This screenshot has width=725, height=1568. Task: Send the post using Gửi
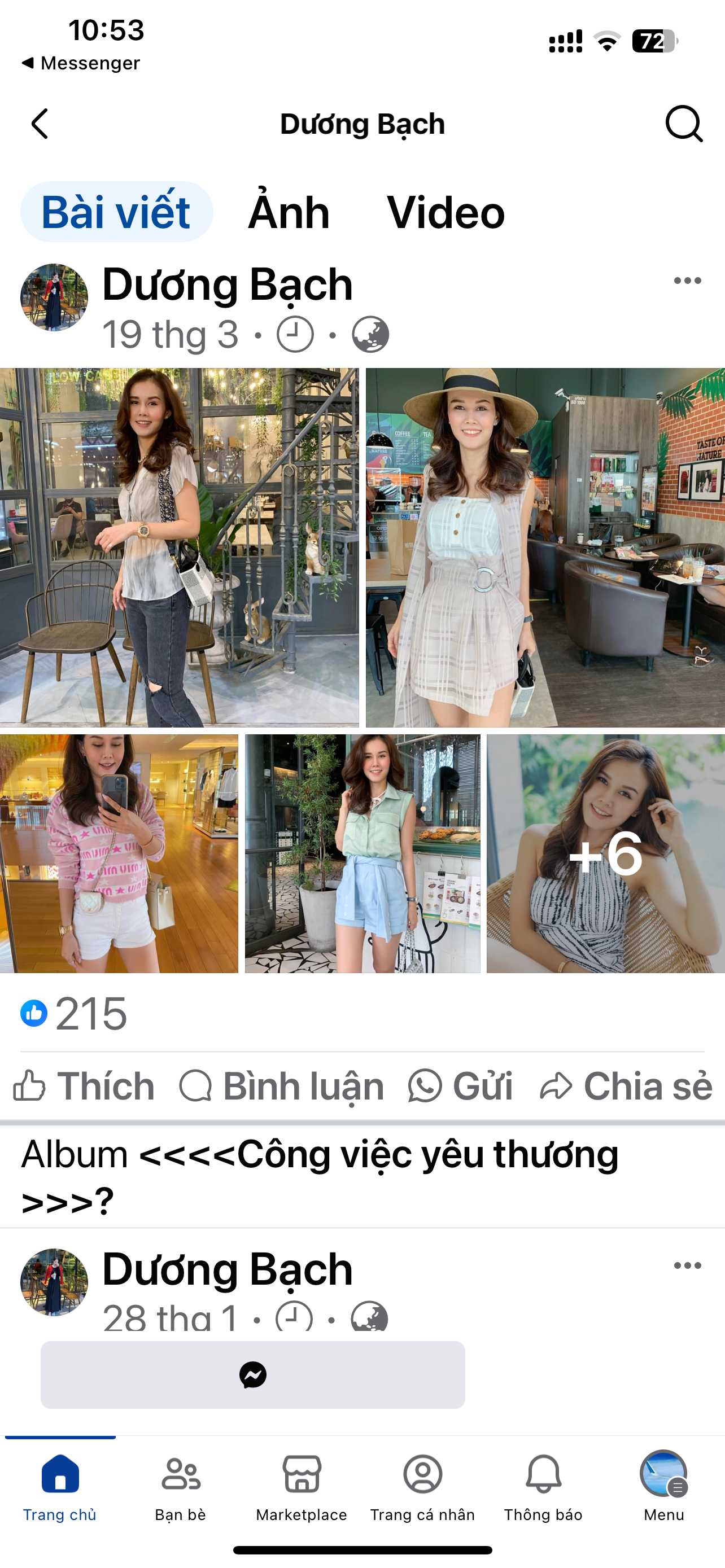[x=461, y=1087]
